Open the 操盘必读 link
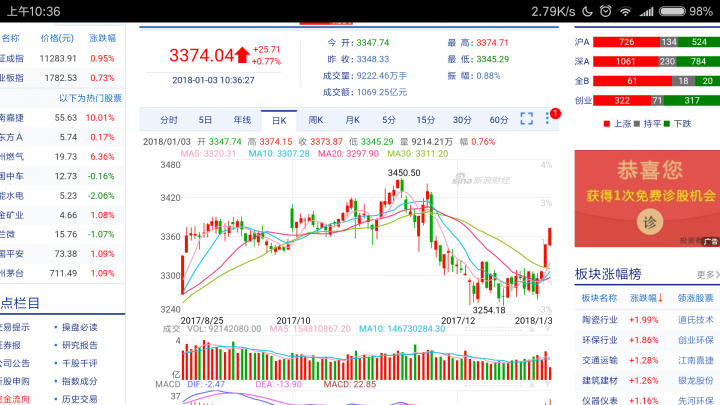Viewport: 720px width, 405px height. click(79, 327)
